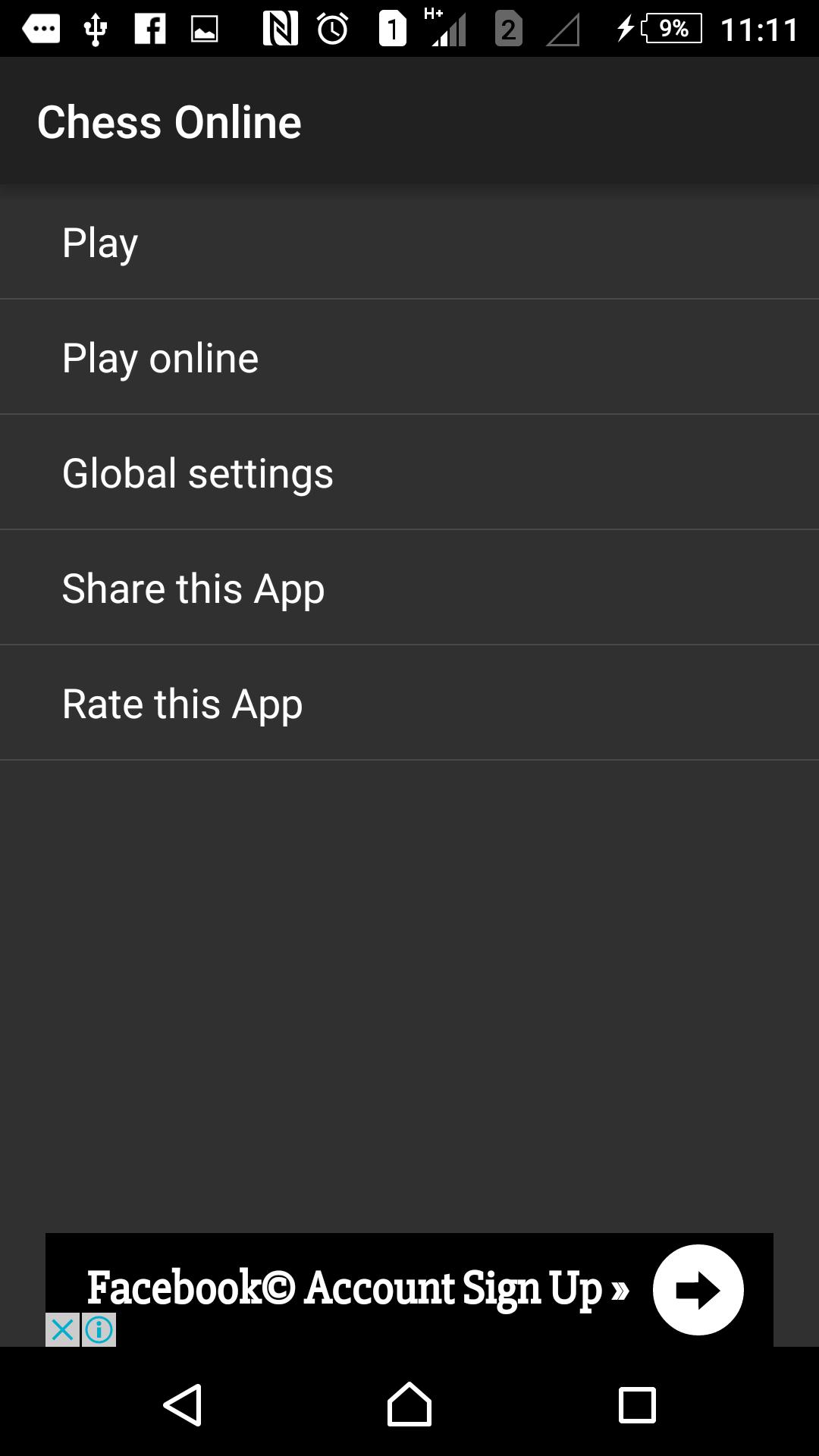Viewport: 819px width, 1456px height.
Task: Tap the white arrow on the ad banner
Action: click(x=697, y=1288)
